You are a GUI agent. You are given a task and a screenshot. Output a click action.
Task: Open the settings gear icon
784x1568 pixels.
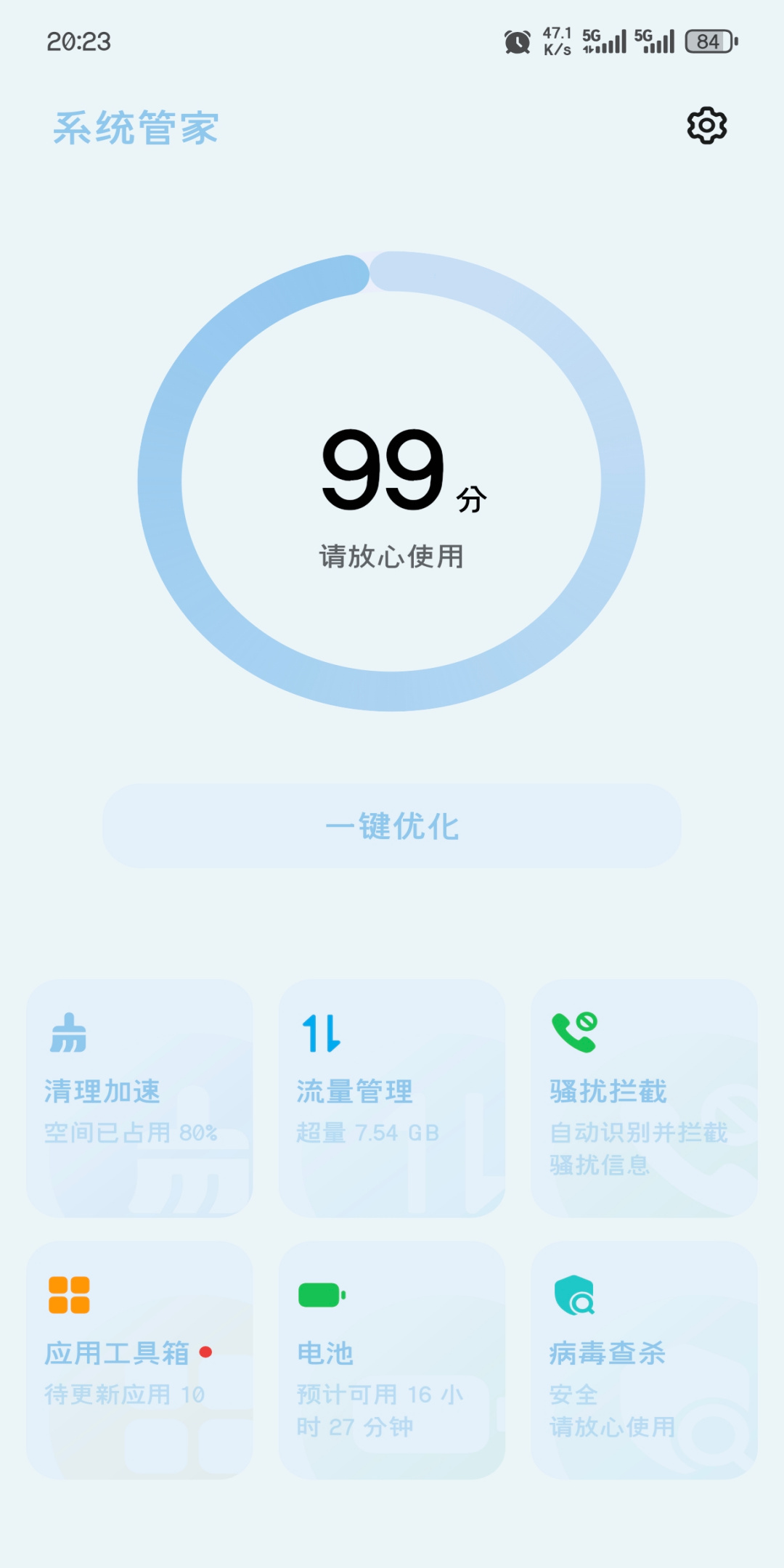[706, 126]
